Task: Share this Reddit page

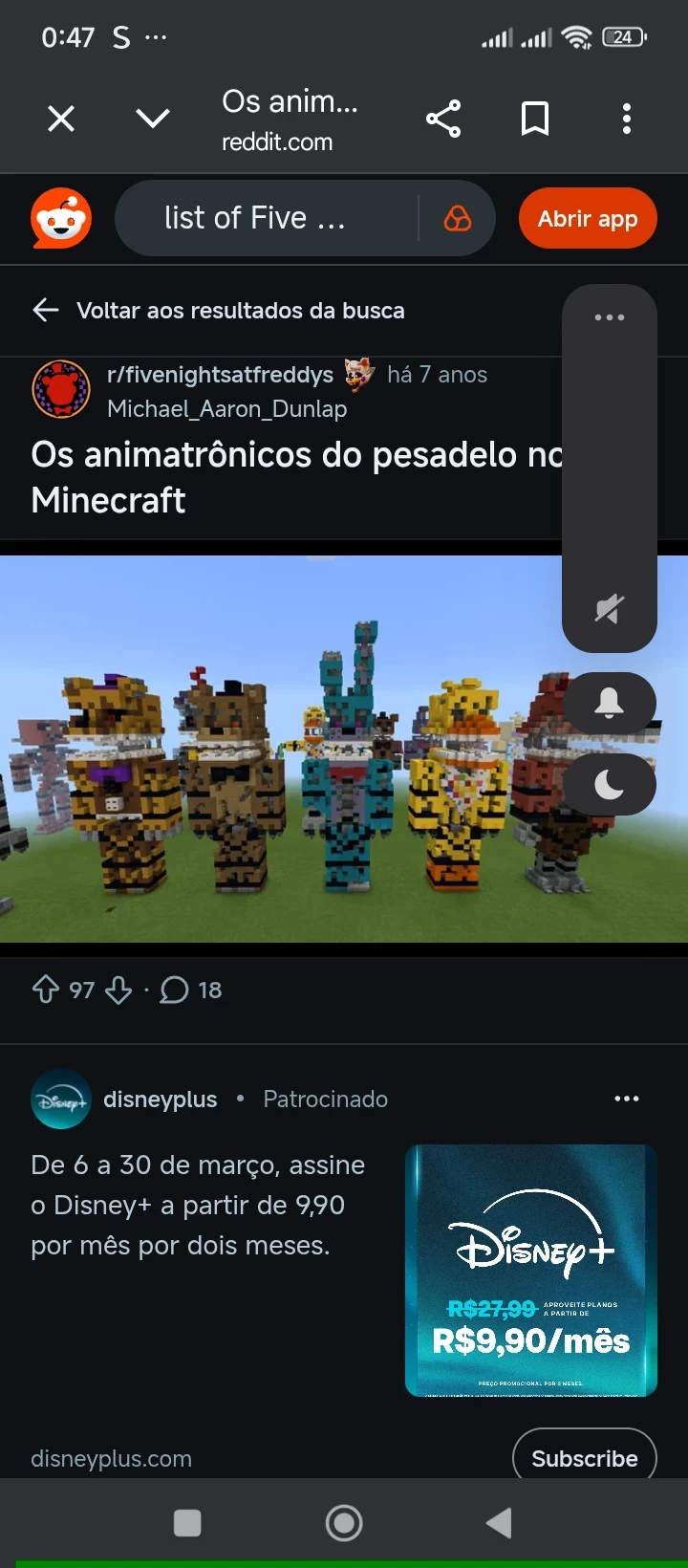Action: (443, 119)
